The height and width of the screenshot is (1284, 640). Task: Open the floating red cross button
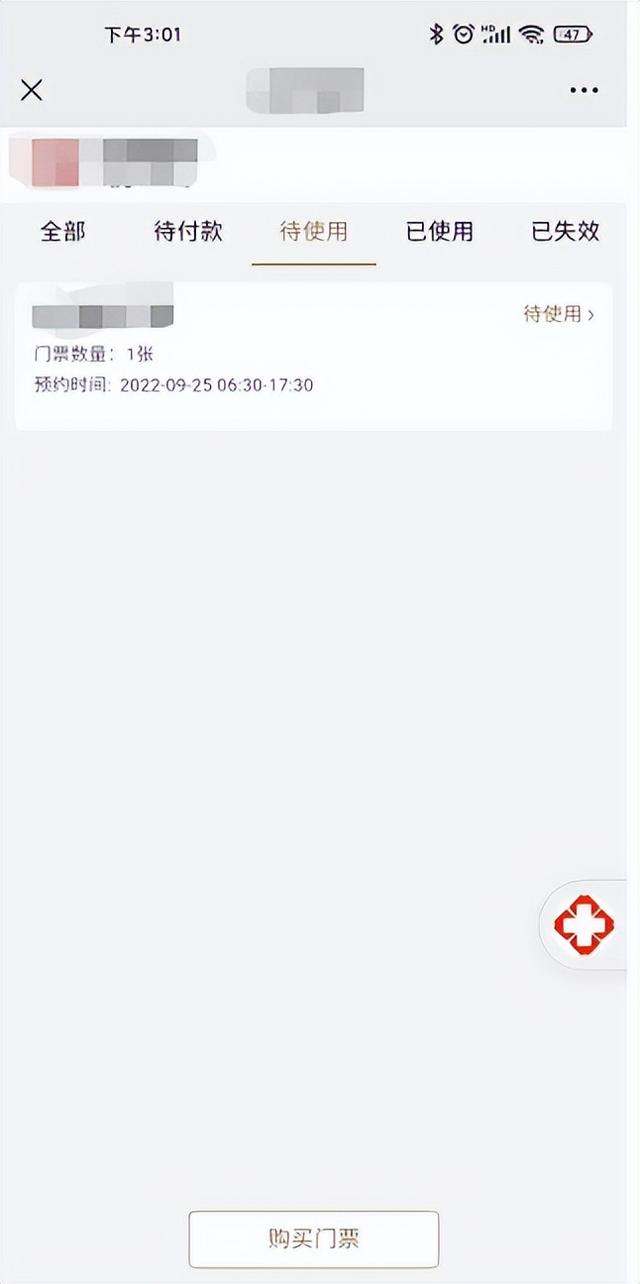[x=584, y=927]
